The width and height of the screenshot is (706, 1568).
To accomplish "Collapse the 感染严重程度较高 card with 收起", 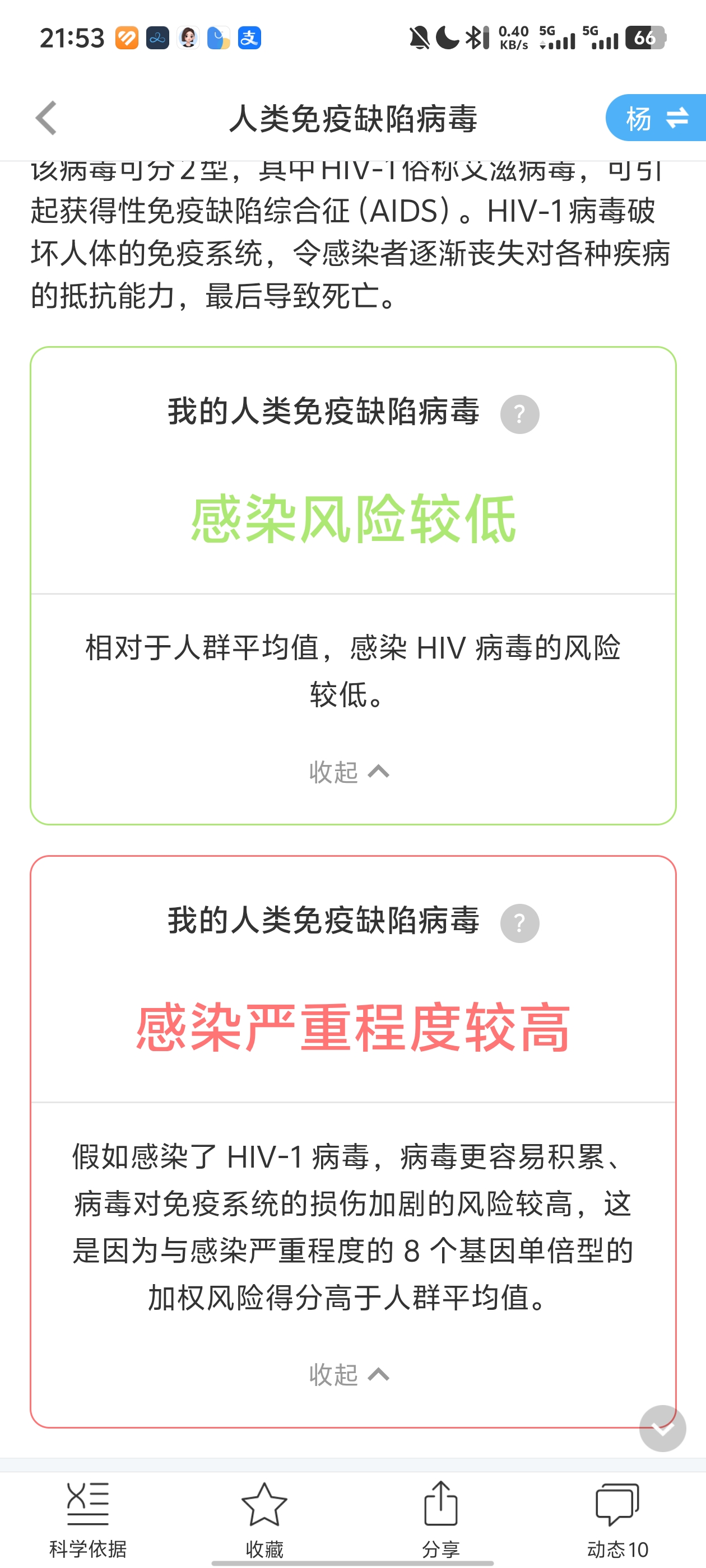I will coord(349,1374).
